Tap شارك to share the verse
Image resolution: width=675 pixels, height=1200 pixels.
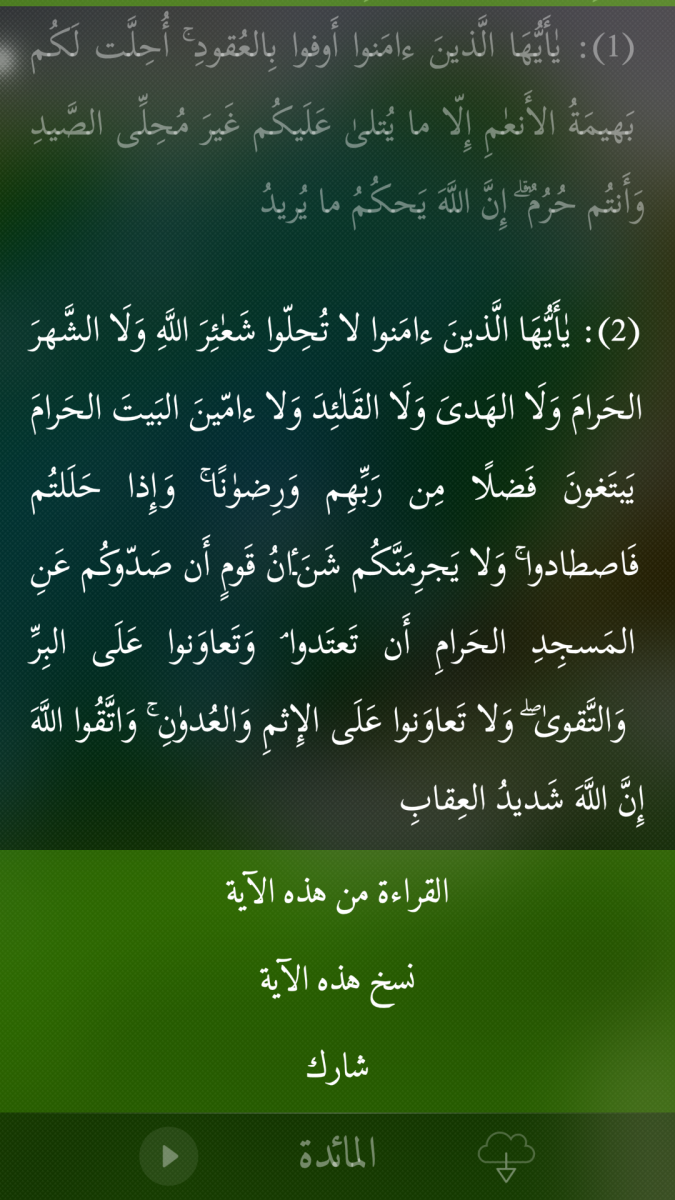click(x=337, y=1067)
